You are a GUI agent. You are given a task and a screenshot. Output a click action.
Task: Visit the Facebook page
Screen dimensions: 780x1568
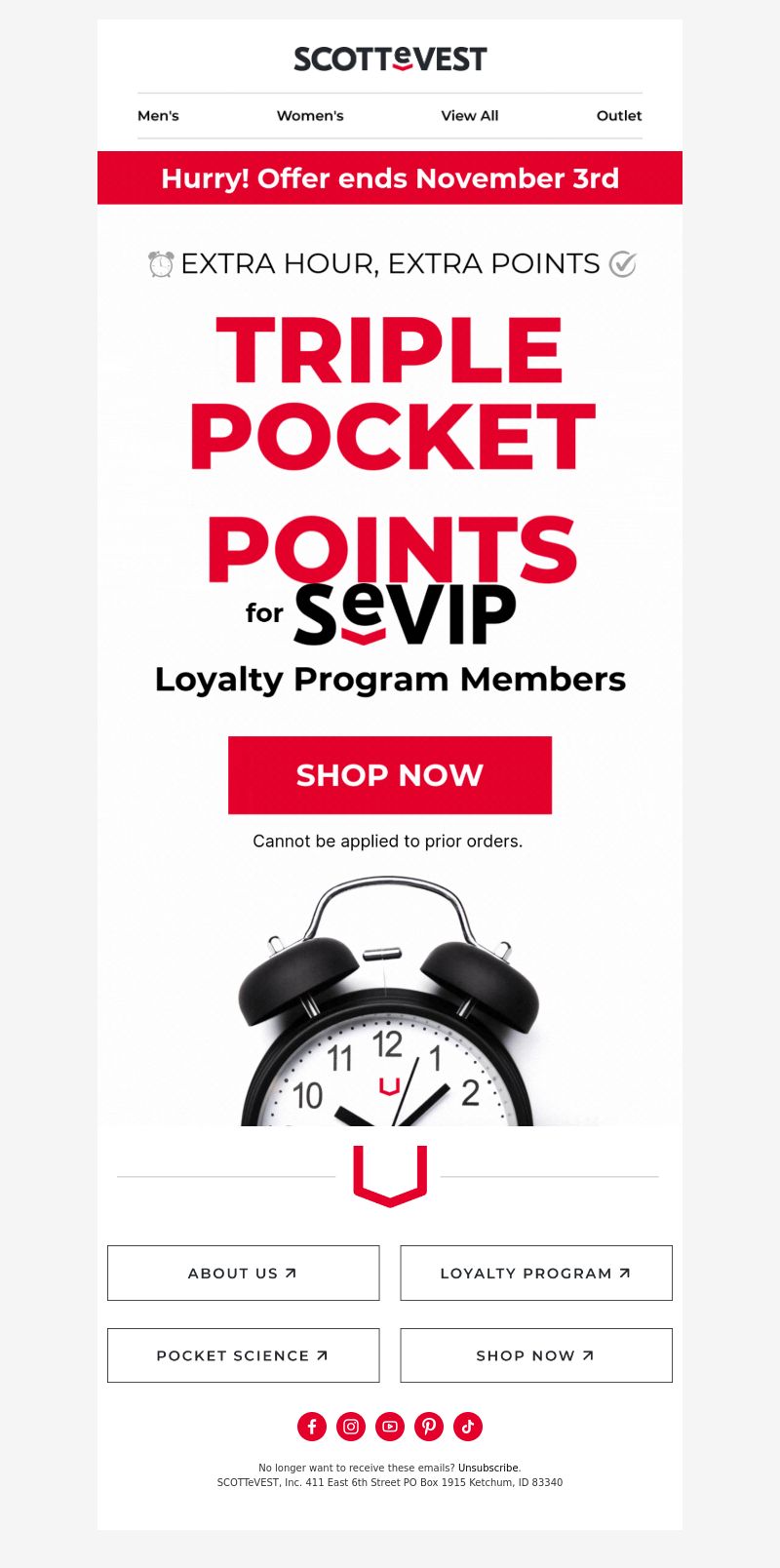[x=312, y=1427]
